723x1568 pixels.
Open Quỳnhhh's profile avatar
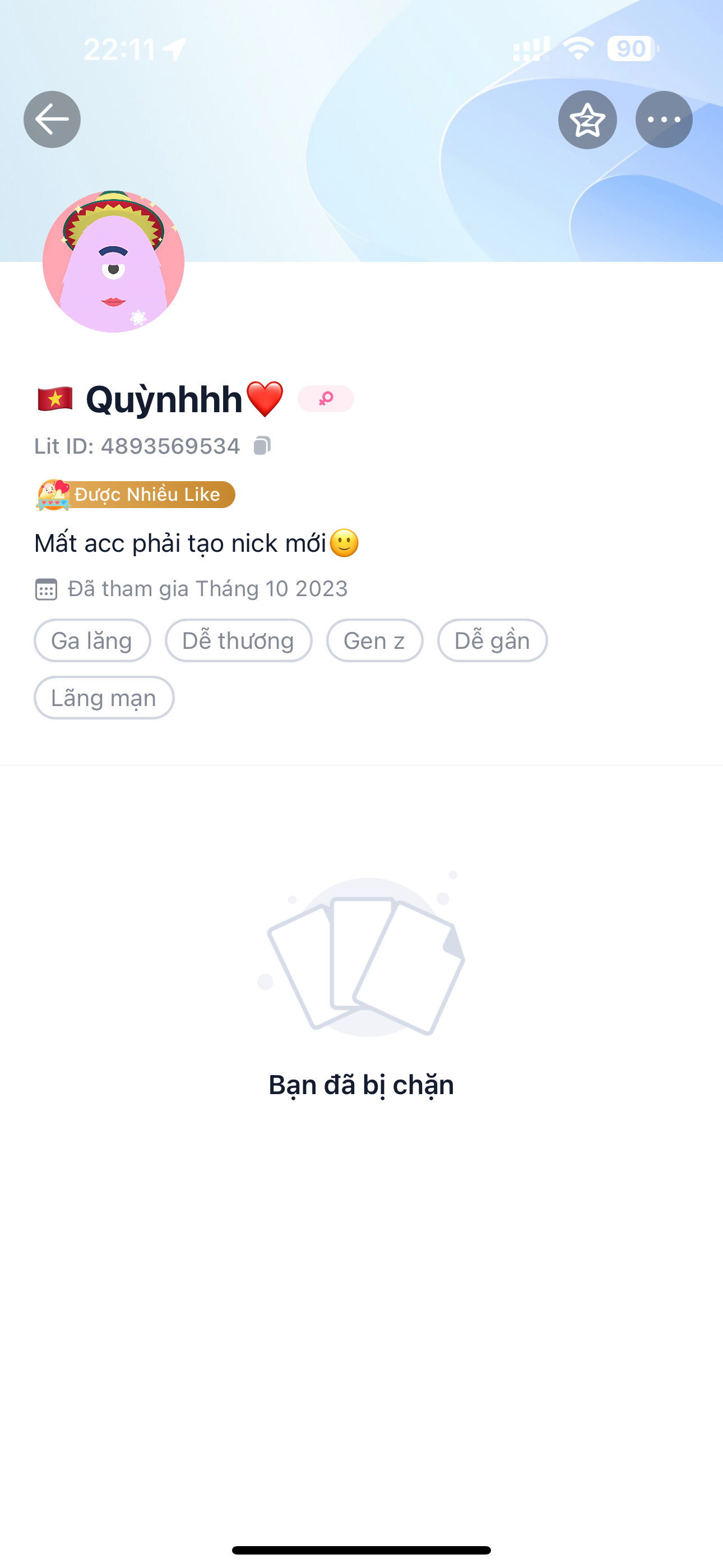(x=113, y=262)
